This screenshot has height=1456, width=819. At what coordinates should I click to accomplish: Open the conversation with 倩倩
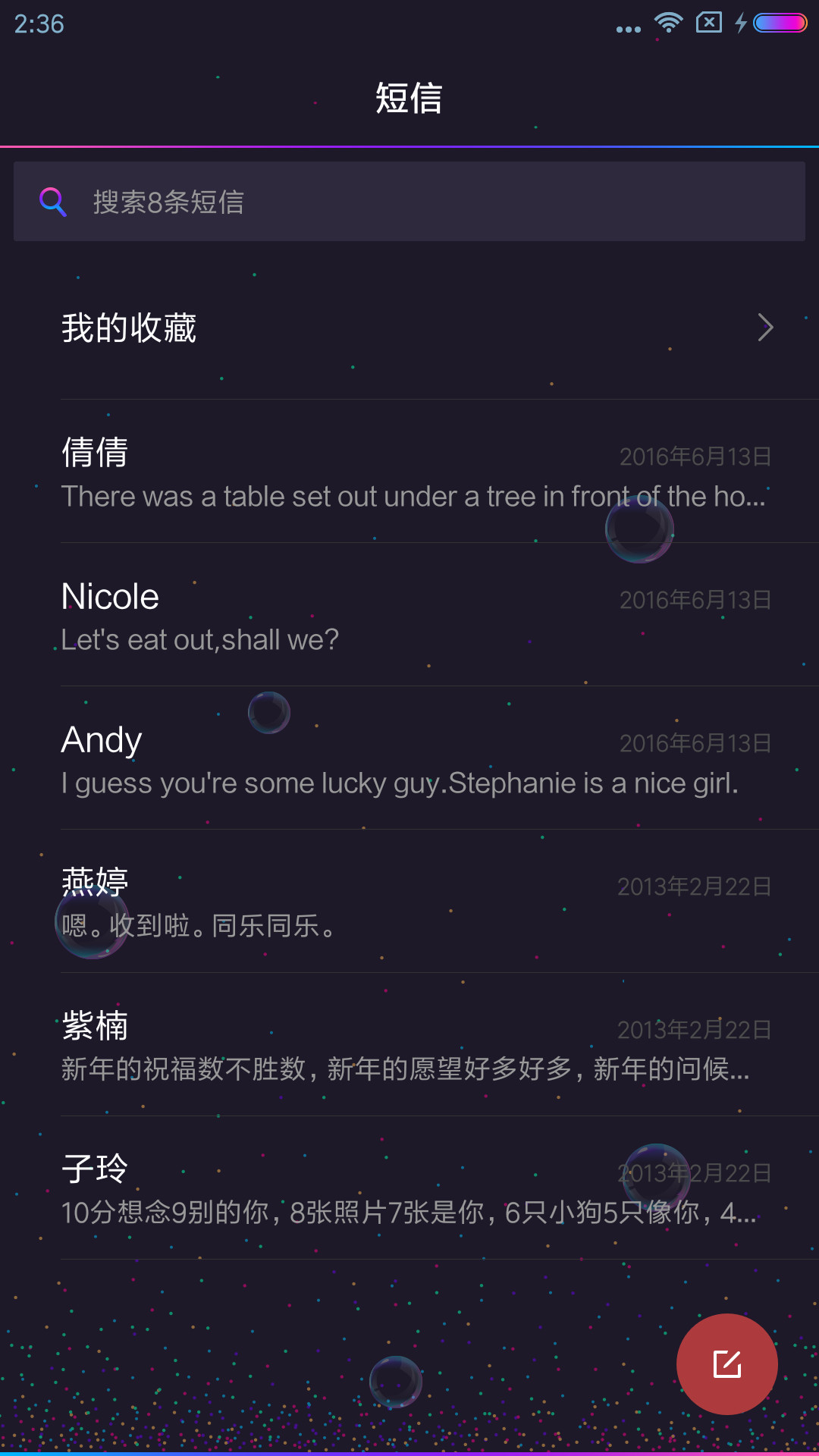coord(409,472)
